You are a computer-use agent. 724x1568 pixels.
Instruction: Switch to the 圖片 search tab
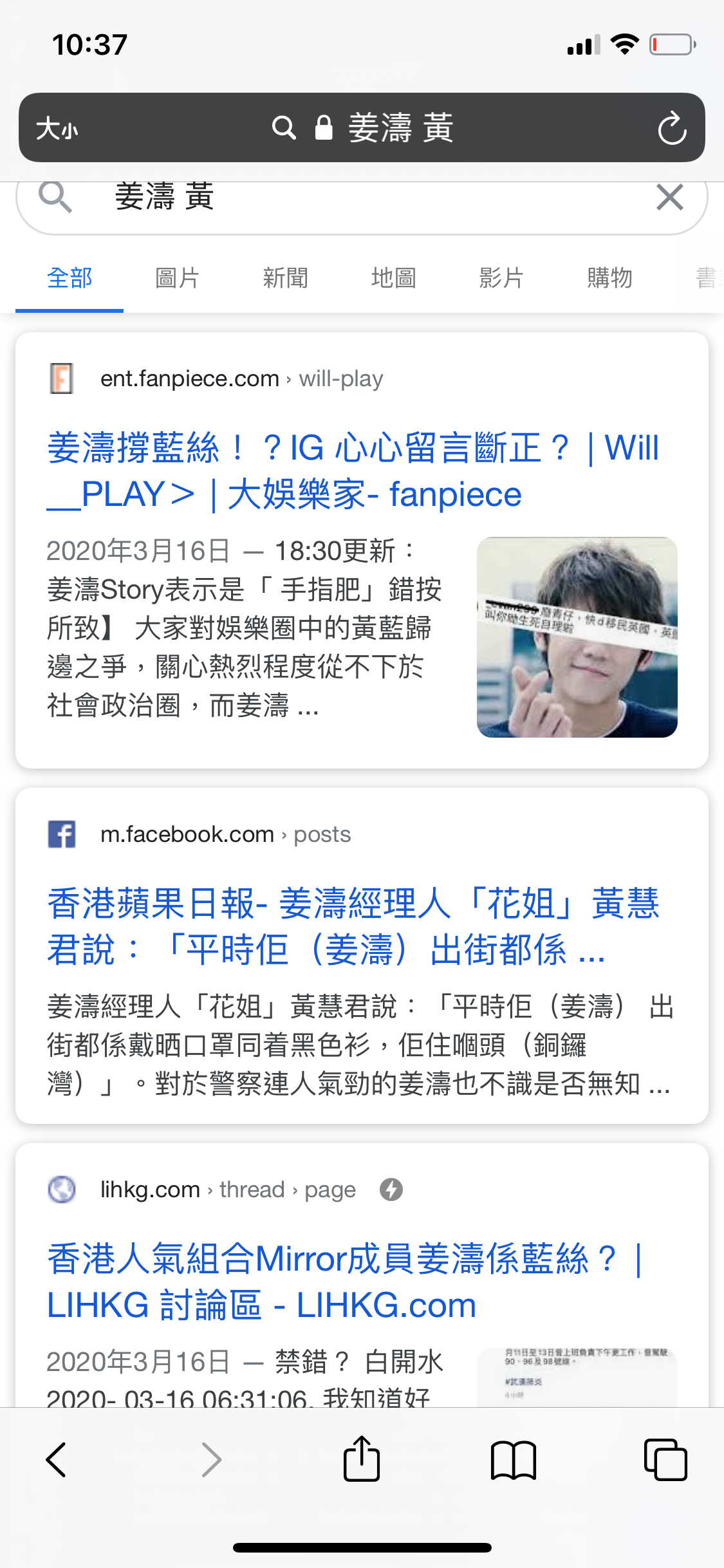[x=177, y=278]
